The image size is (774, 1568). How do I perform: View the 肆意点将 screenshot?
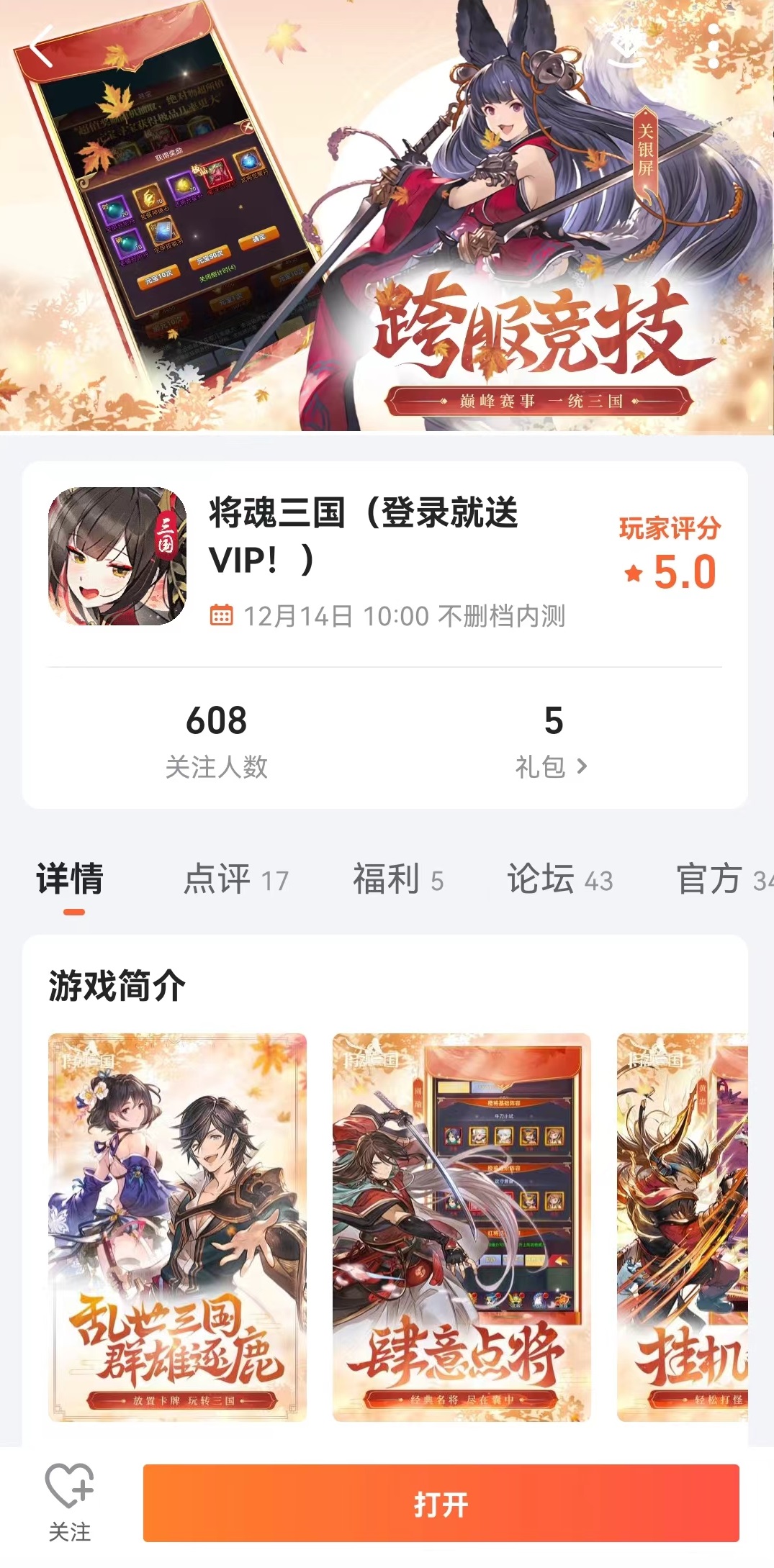coord(461,1227)
